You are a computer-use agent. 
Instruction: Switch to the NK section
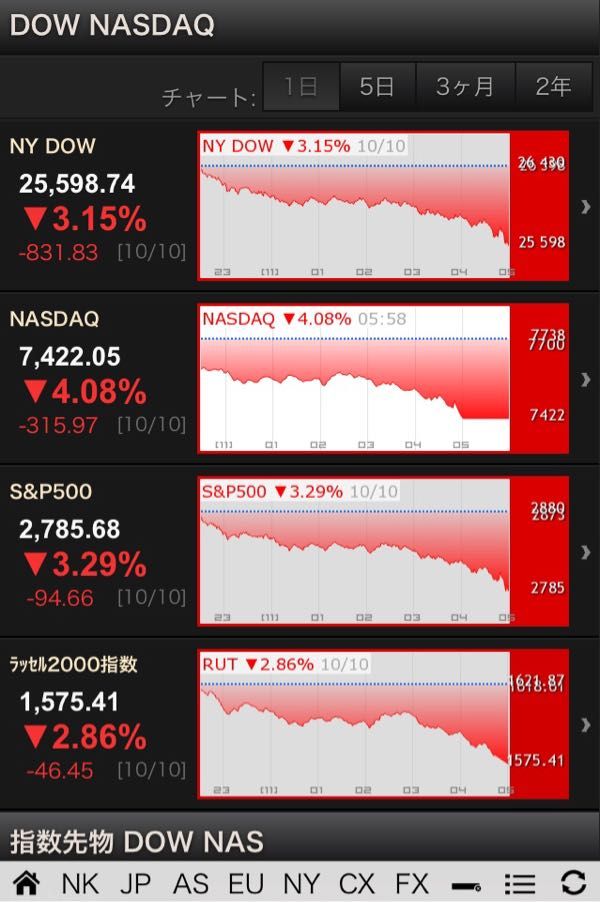(x=81, y=883)
